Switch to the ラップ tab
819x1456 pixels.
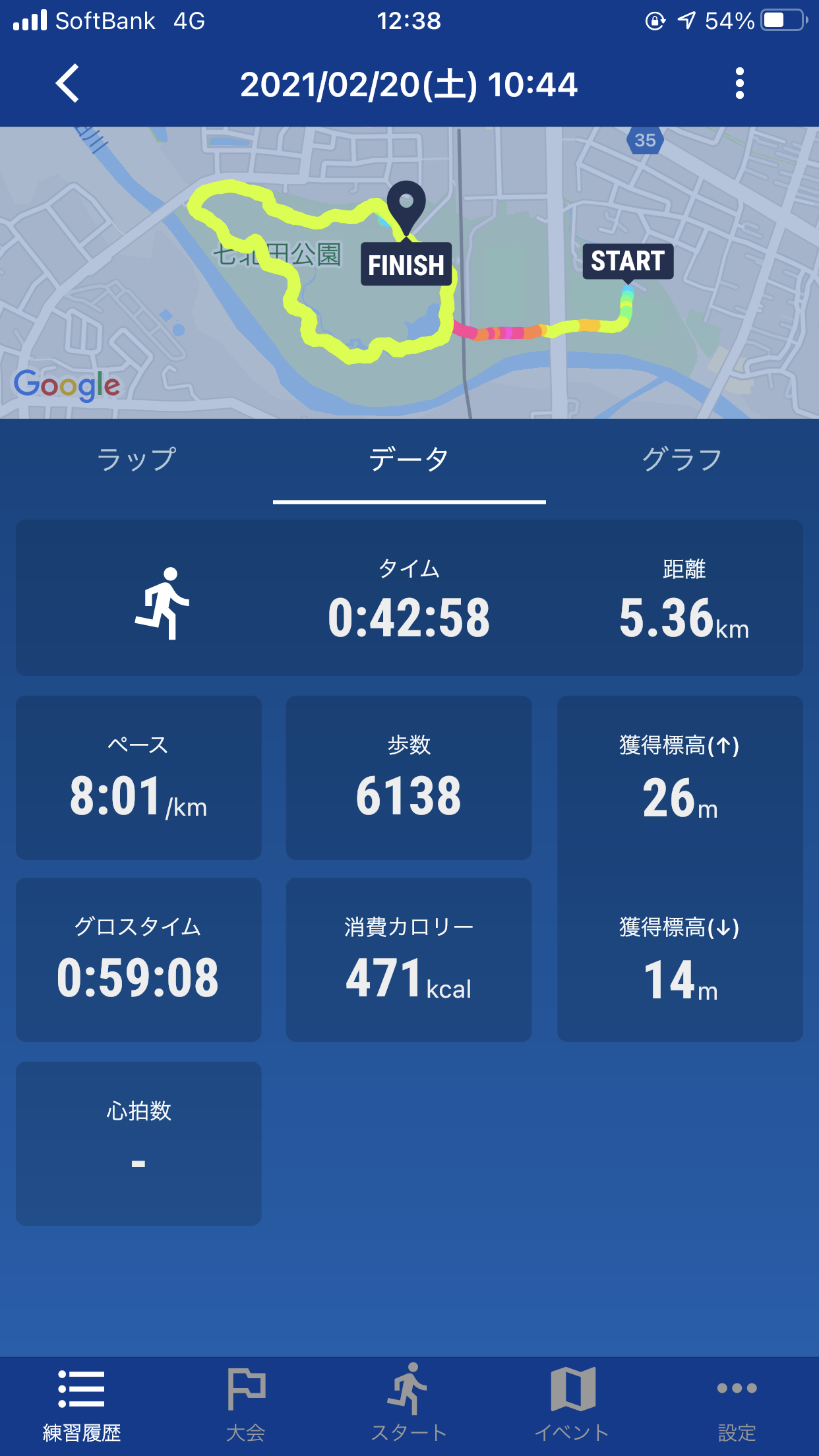[x=136, y=460]
